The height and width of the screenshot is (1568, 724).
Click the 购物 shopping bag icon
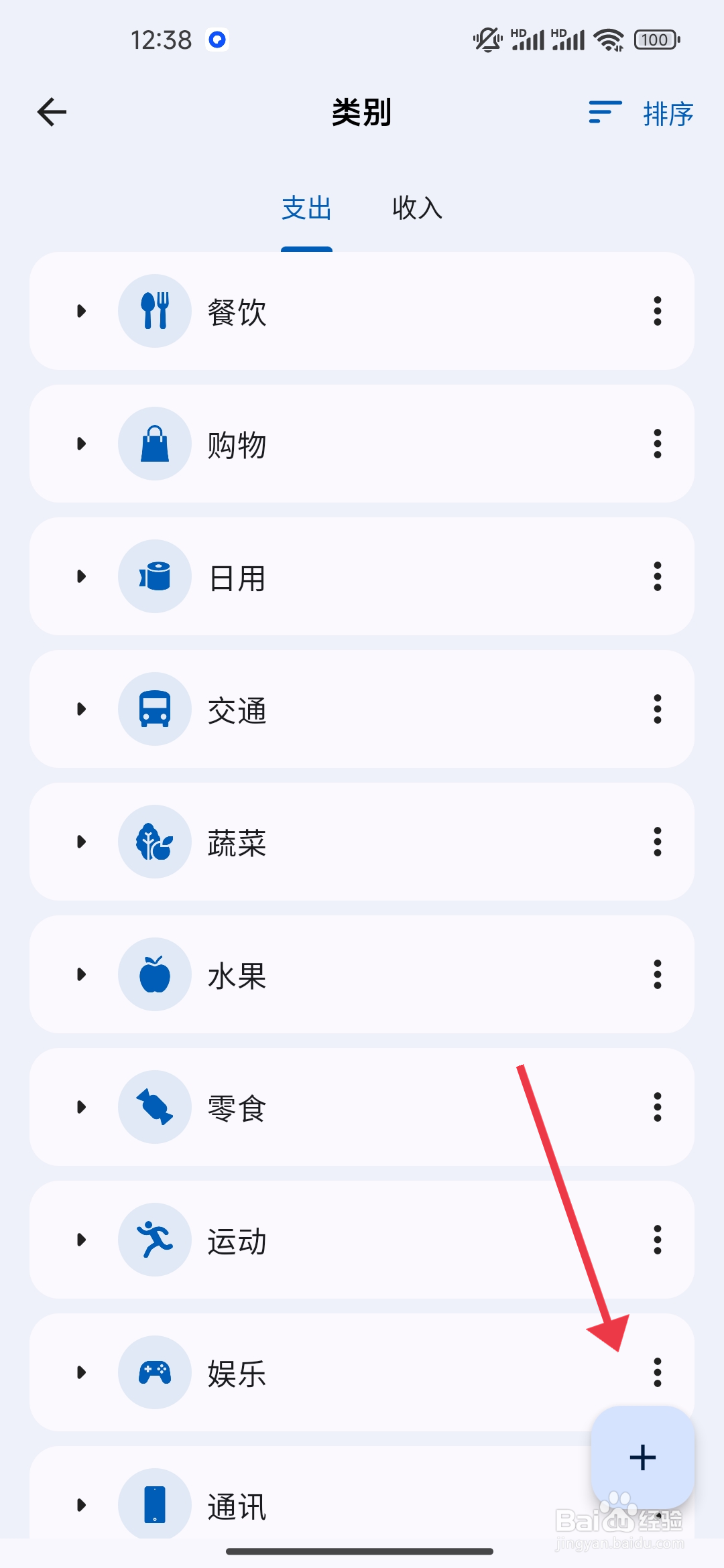pos(154,443)
